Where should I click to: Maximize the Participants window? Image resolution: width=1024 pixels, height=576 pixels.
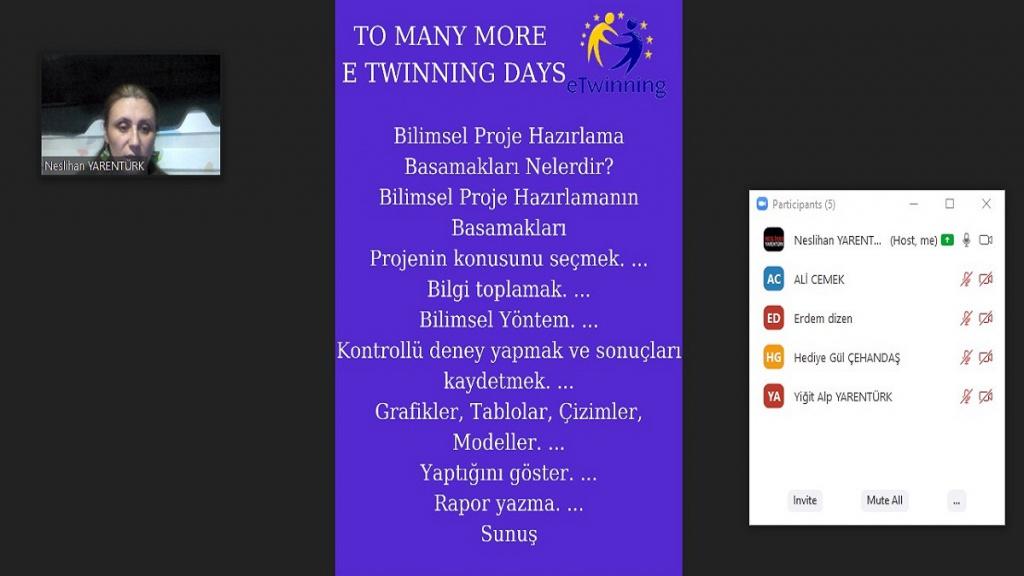pyautogui.click(x=950, y=204)
